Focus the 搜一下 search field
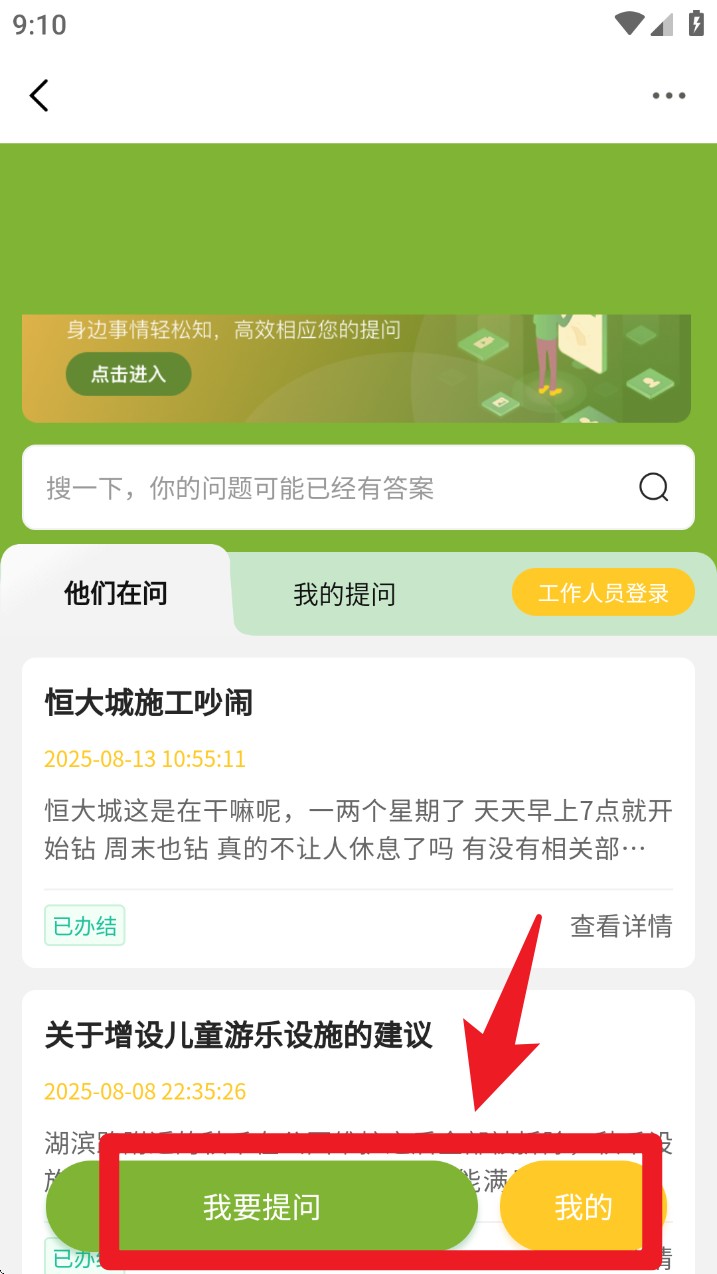 click(358, 488)
